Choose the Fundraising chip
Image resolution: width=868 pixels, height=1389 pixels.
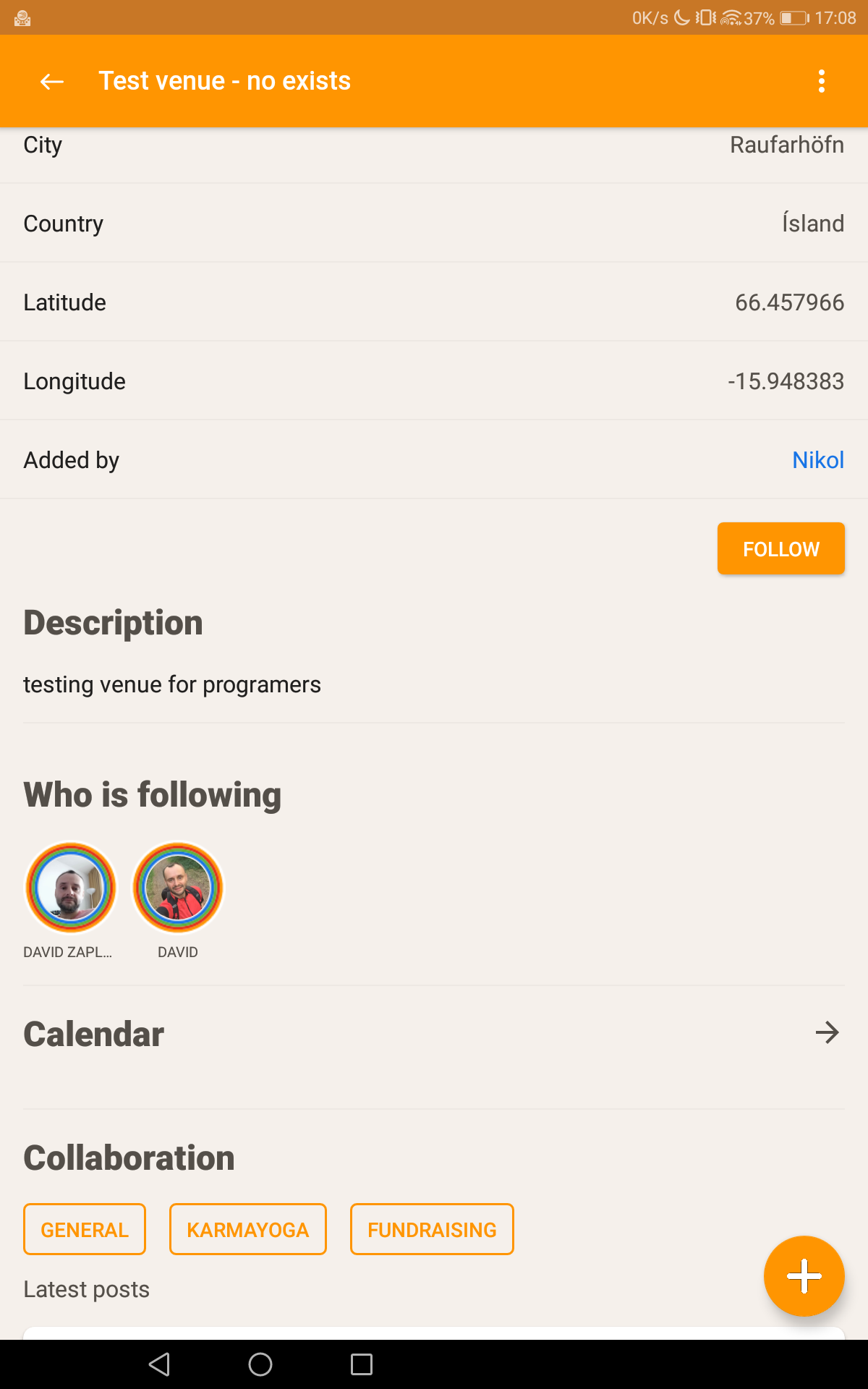(432, 1229)
